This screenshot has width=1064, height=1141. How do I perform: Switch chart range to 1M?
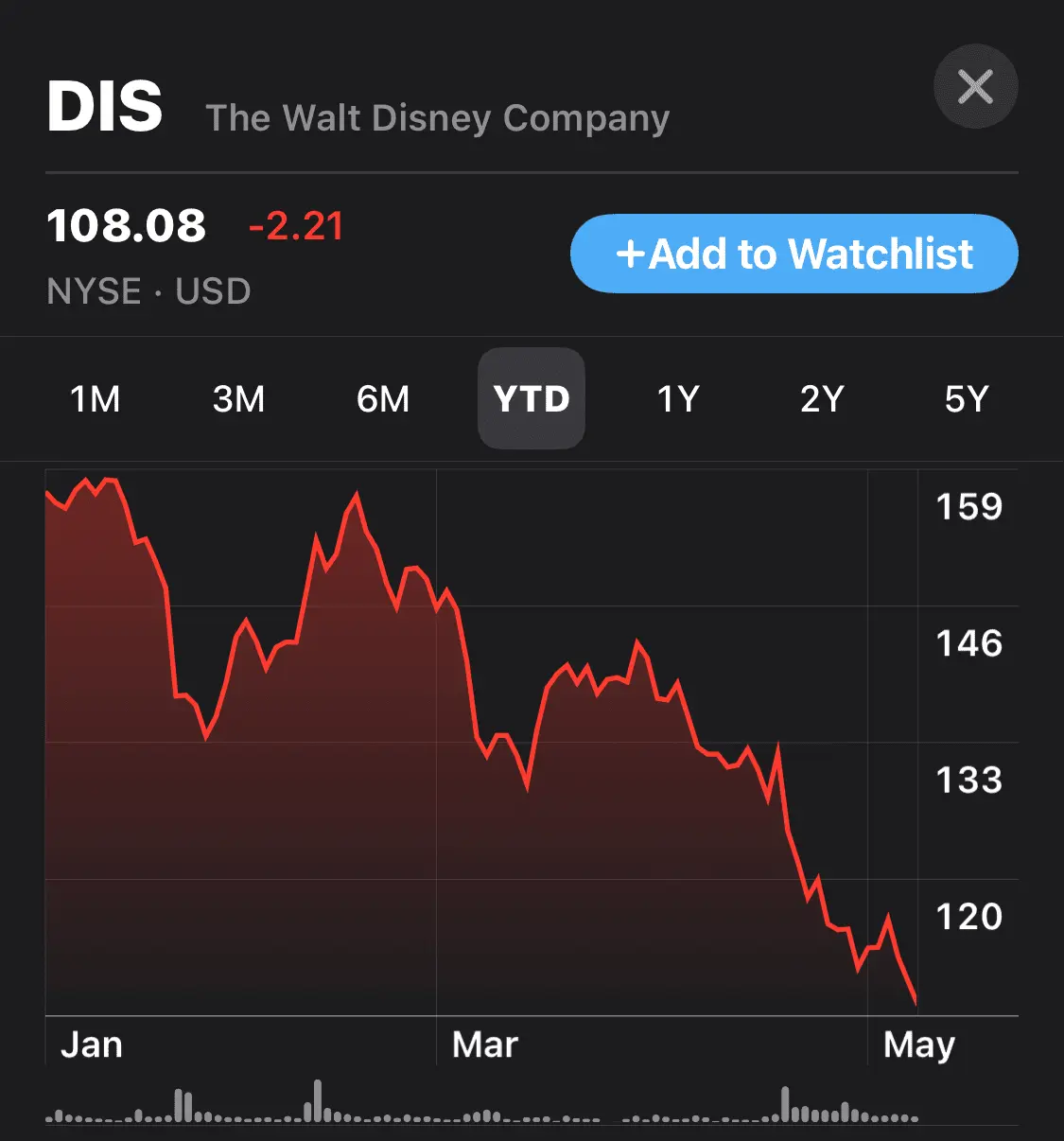96,399
